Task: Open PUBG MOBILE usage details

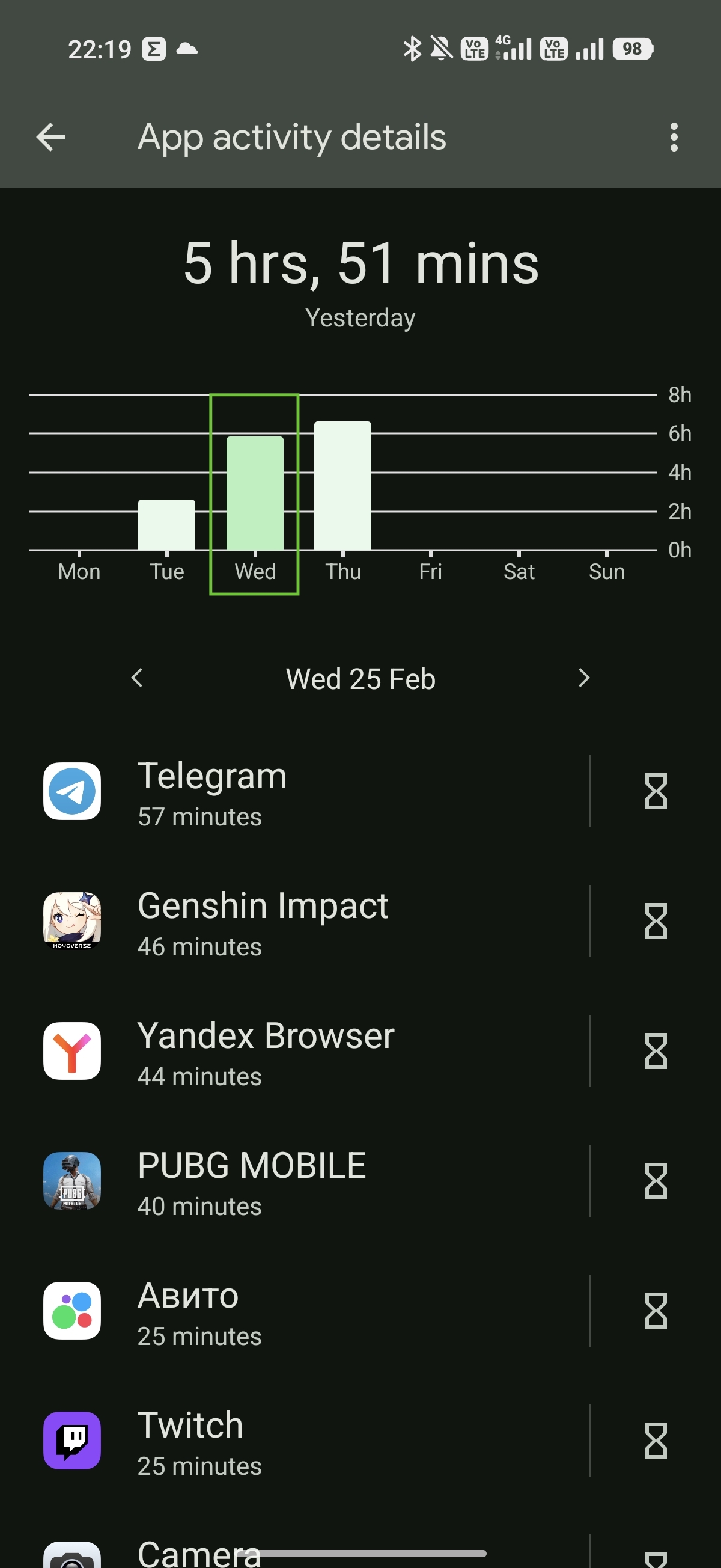Action: (x=304, y=1181)
